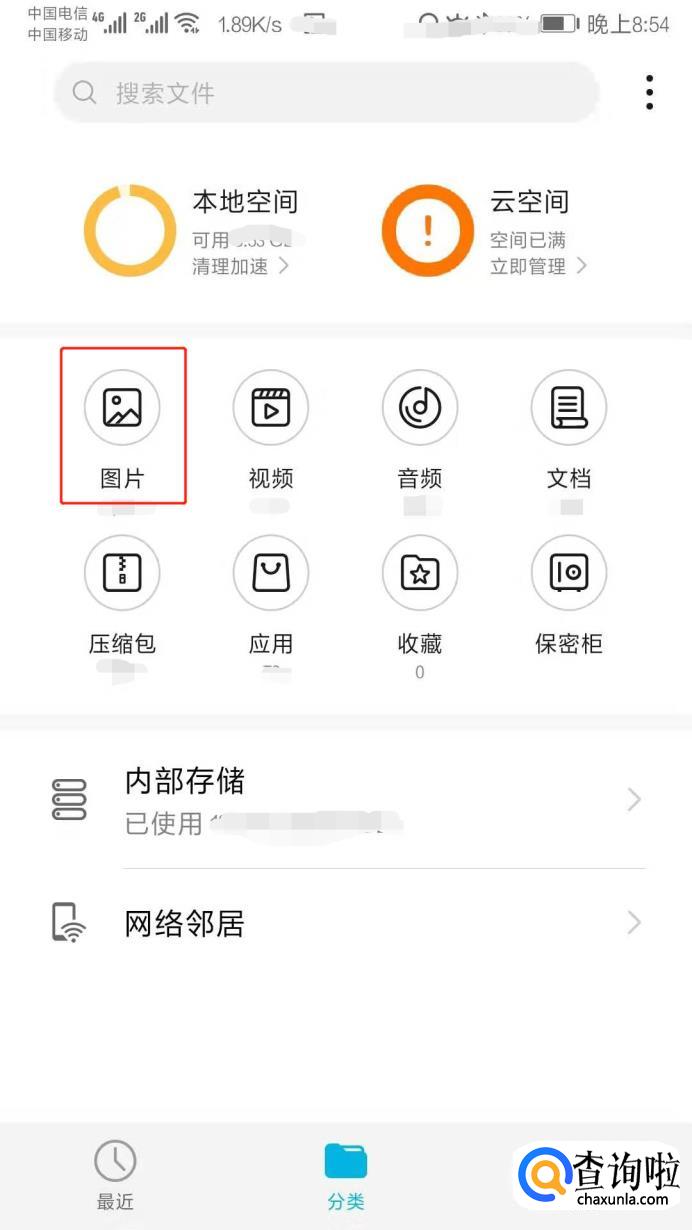Viewport: 692px width, 1230px height.
Task: Open 本地空间 清理加速
Action: (240, 266)
